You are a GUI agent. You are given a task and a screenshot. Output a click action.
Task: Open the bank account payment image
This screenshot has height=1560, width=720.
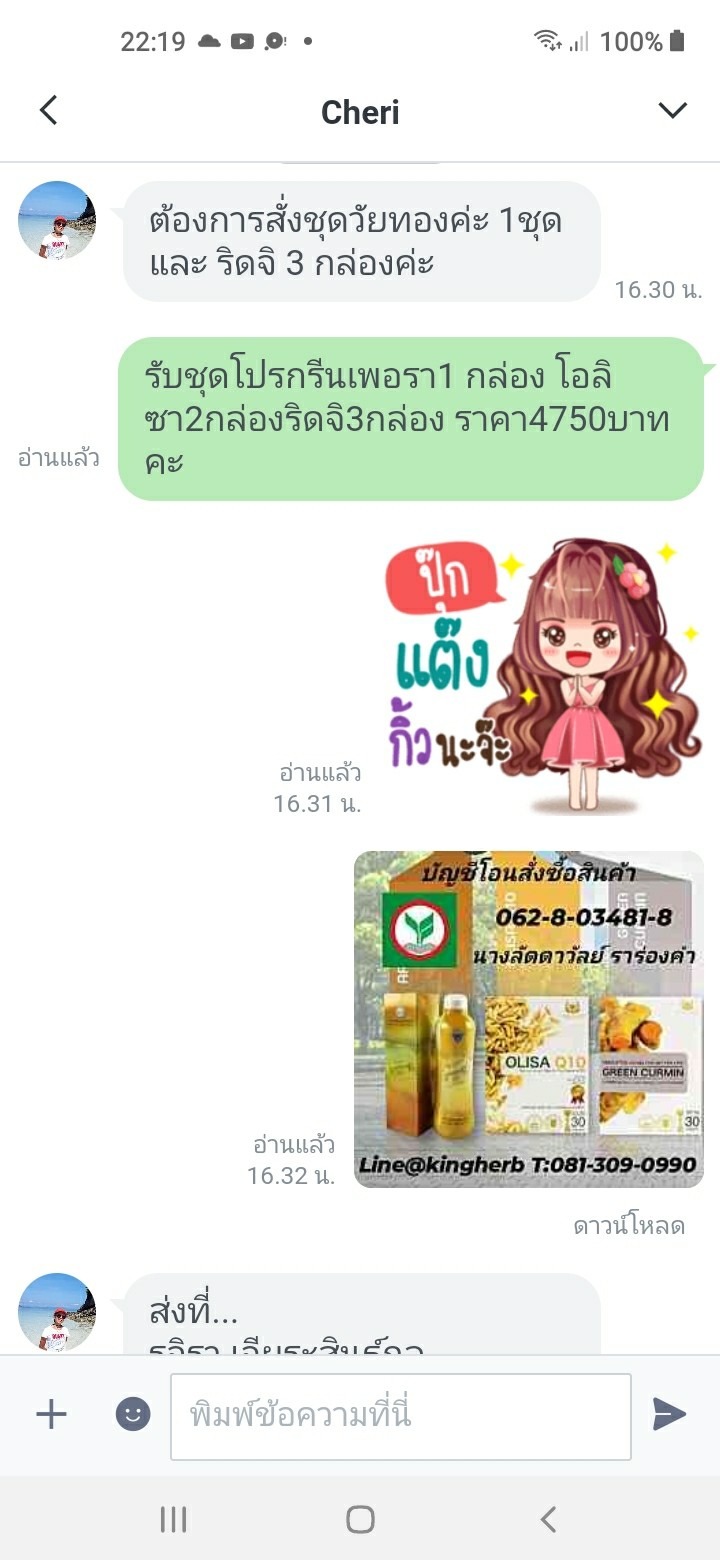[529, 1019]
